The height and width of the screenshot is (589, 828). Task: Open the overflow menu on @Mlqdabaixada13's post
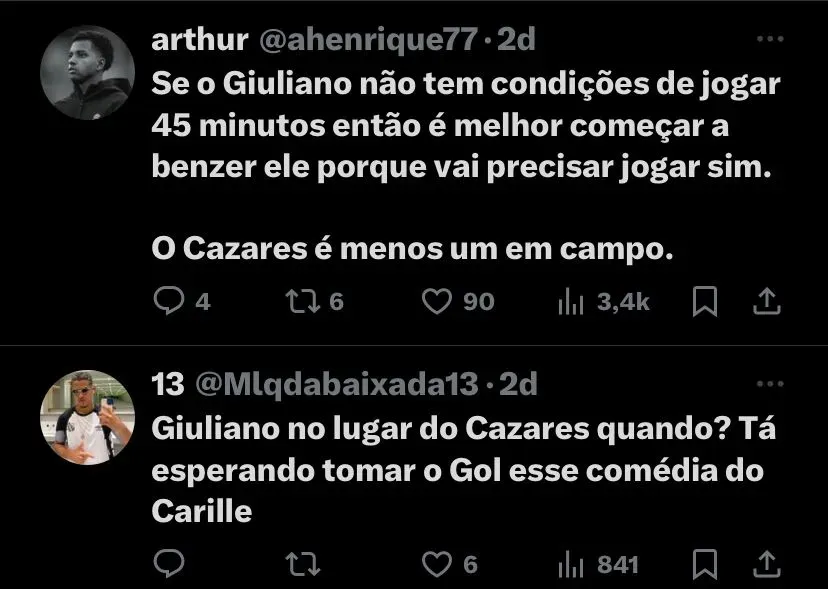(x=769, y=384)
